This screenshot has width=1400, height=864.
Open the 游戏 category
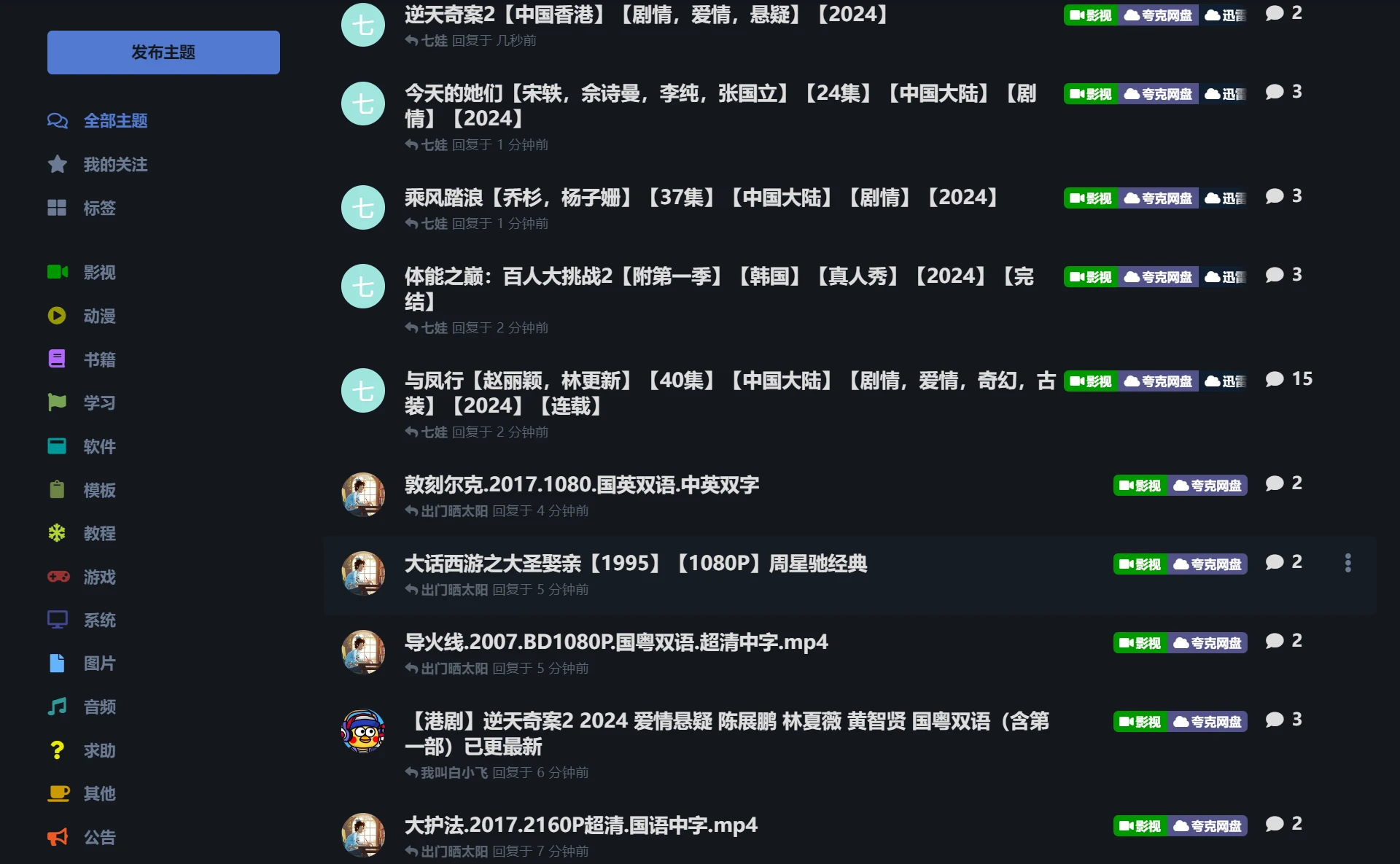tap(99, 577)
